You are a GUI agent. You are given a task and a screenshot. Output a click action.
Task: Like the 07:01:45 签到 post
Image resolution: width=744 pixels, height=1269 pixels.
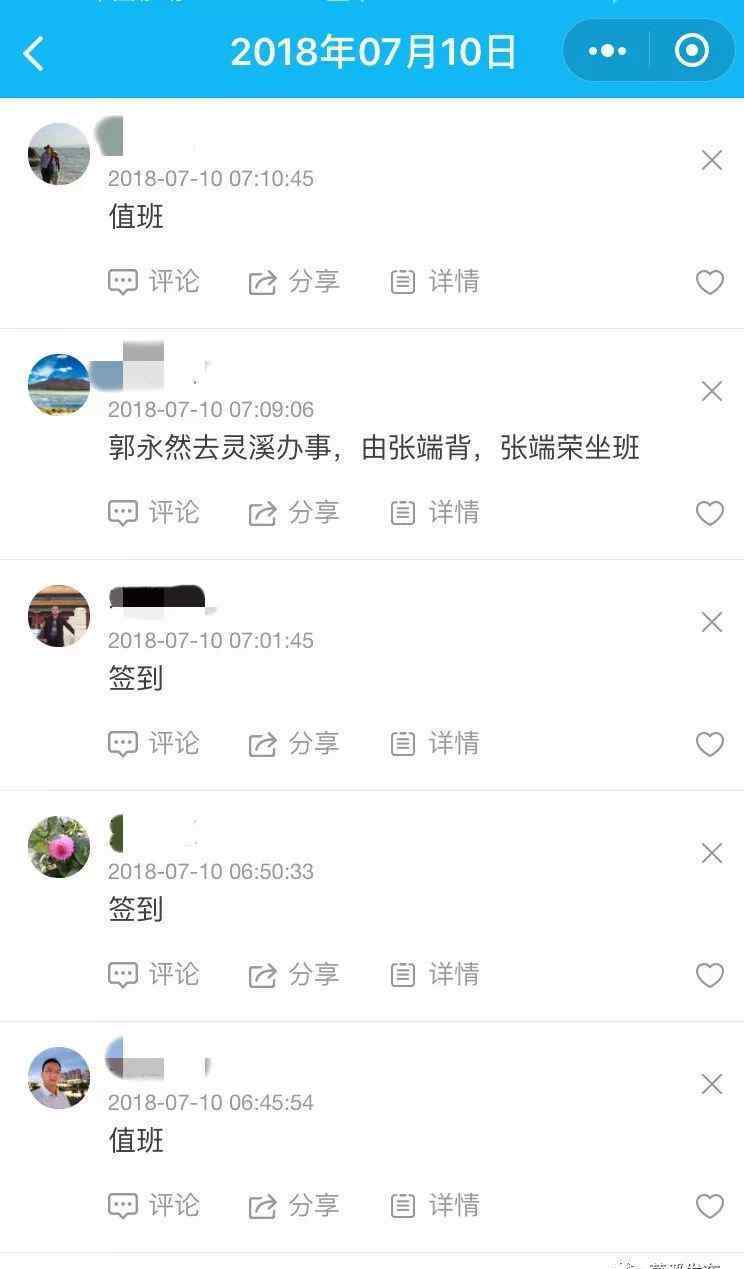710,744
